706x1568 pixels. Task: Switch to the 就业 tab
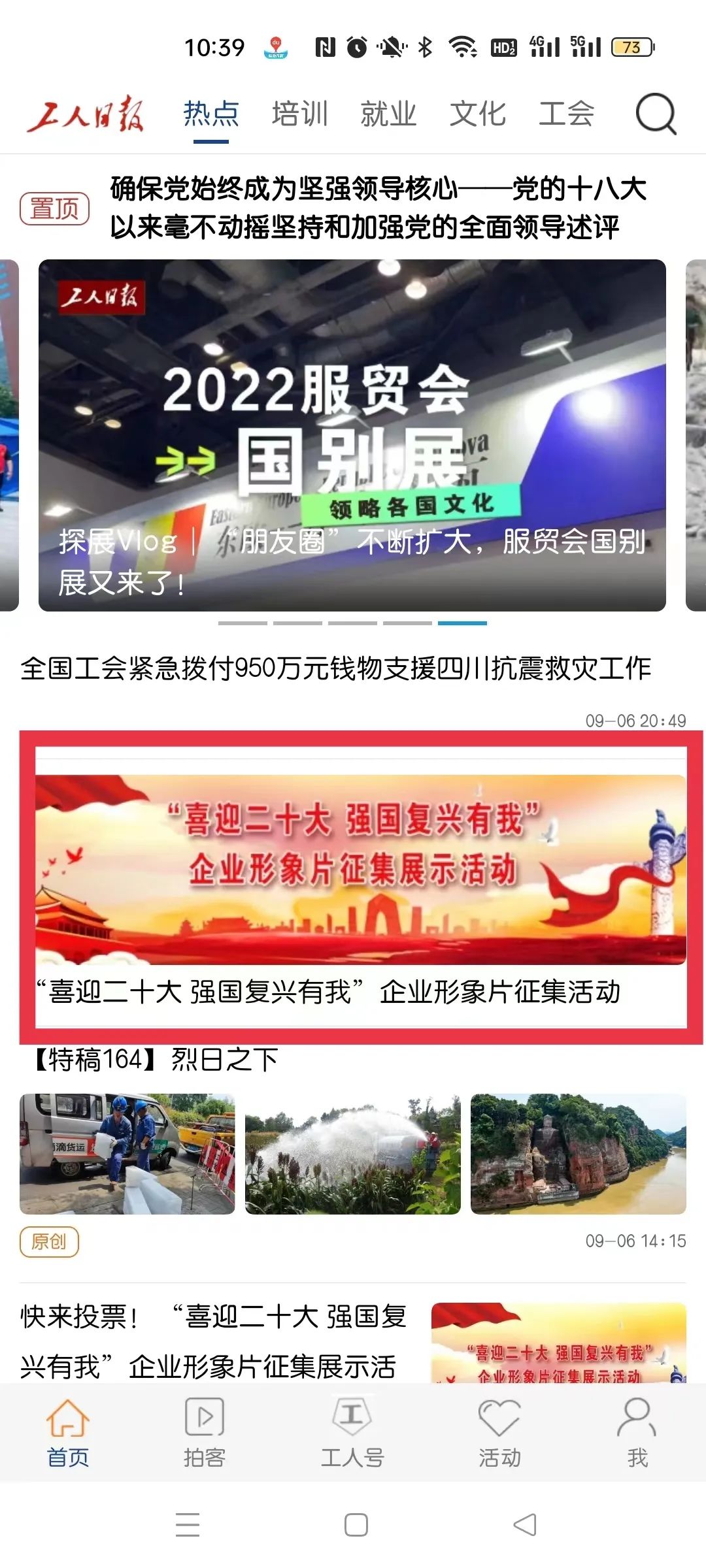click(388, 114)
